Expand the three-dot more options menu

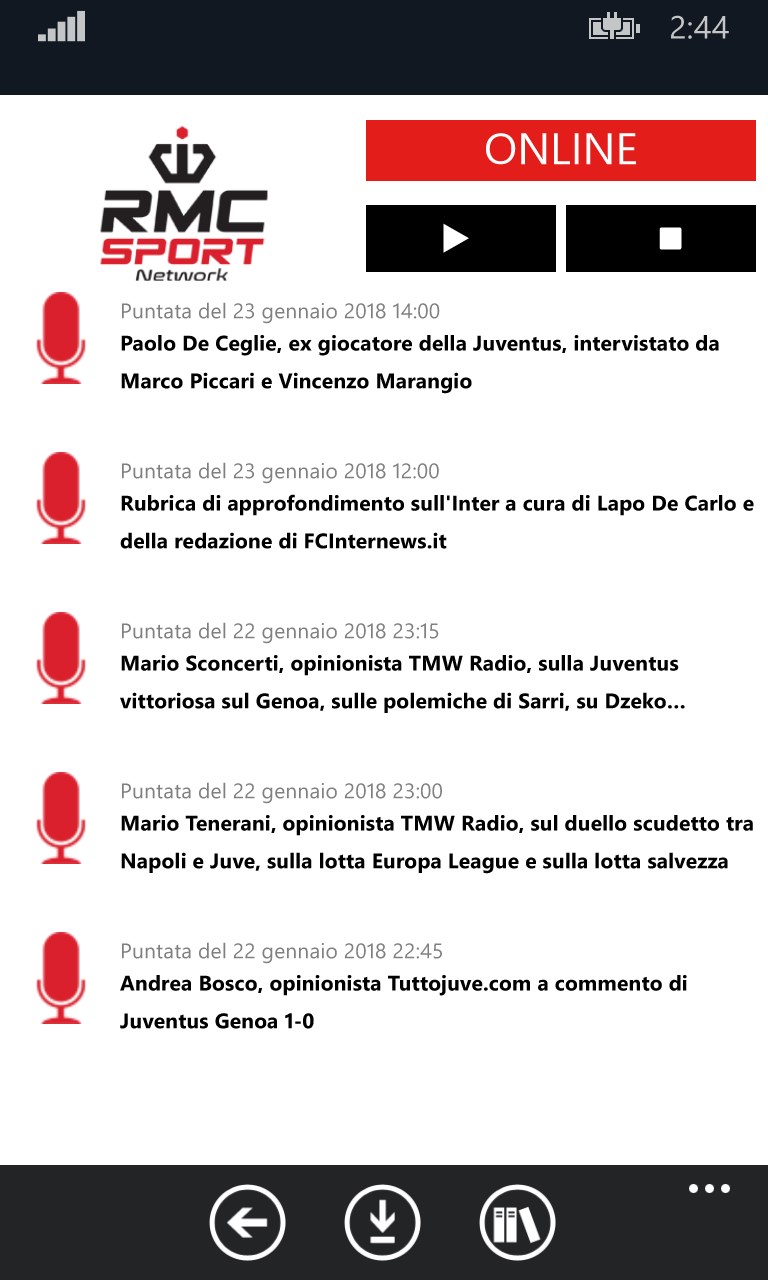pyautogui.click(x=709, y=1189)
